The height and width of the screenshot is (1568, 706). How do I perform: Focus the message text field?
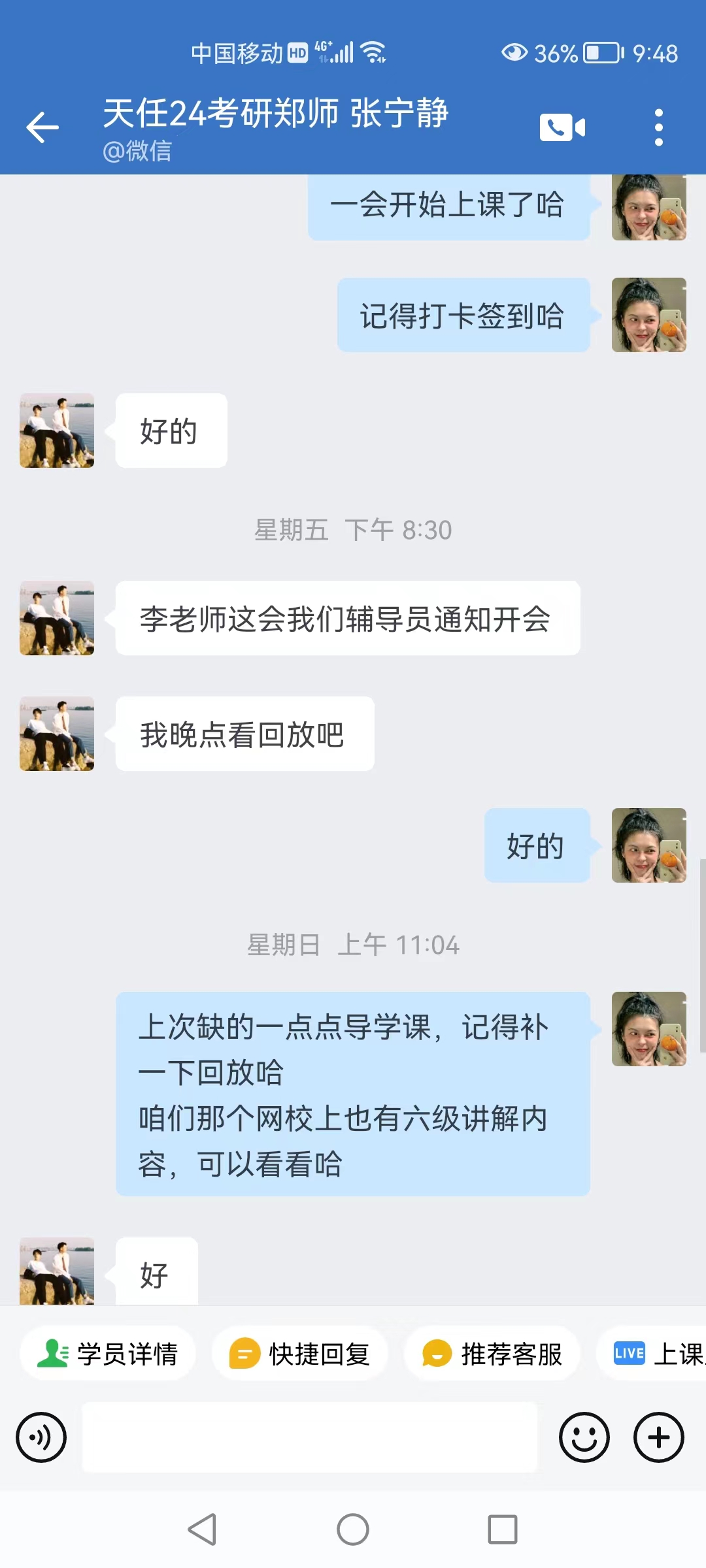tap(310, 1437)
